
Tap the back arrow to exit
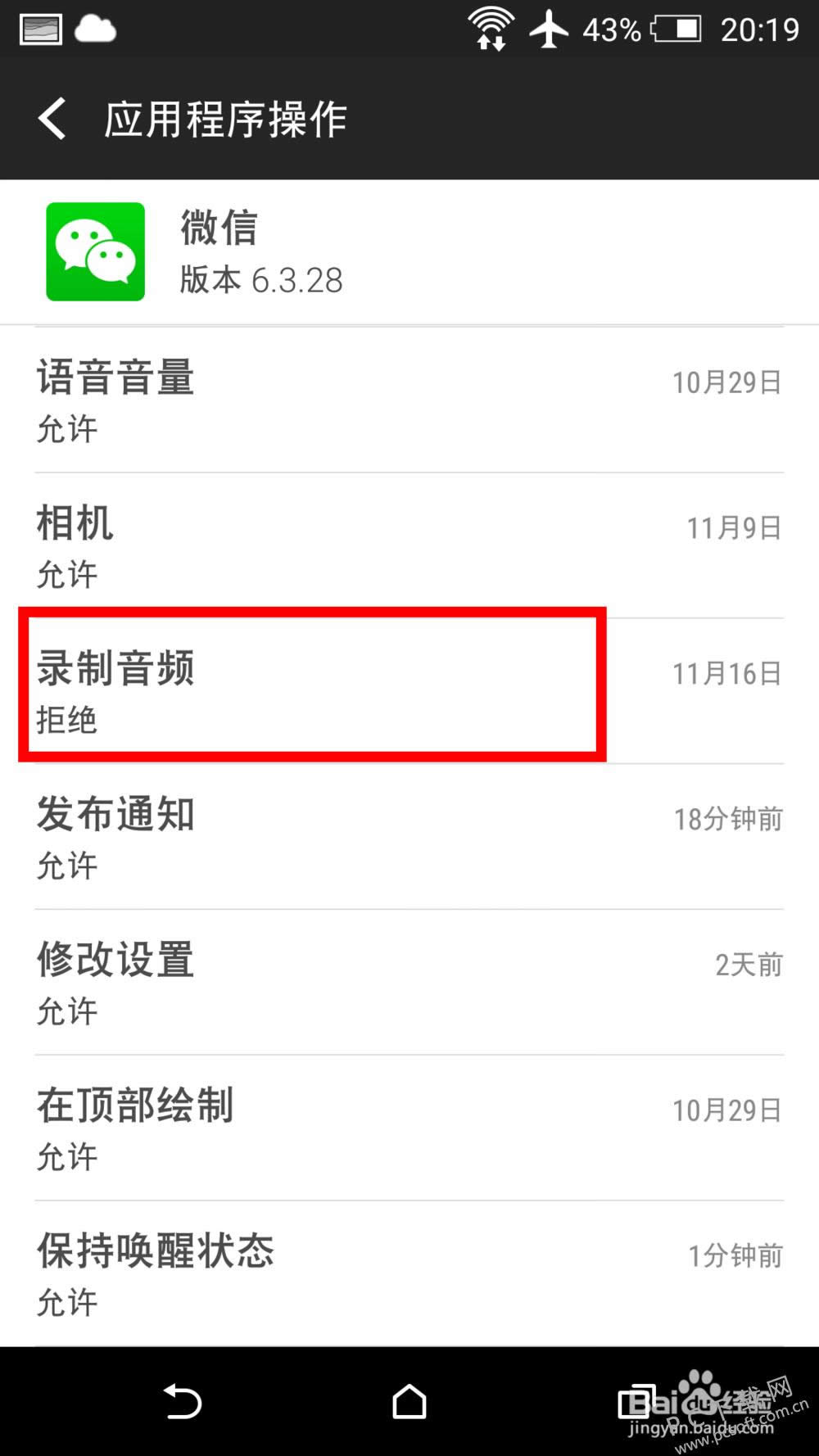[52, 117]
